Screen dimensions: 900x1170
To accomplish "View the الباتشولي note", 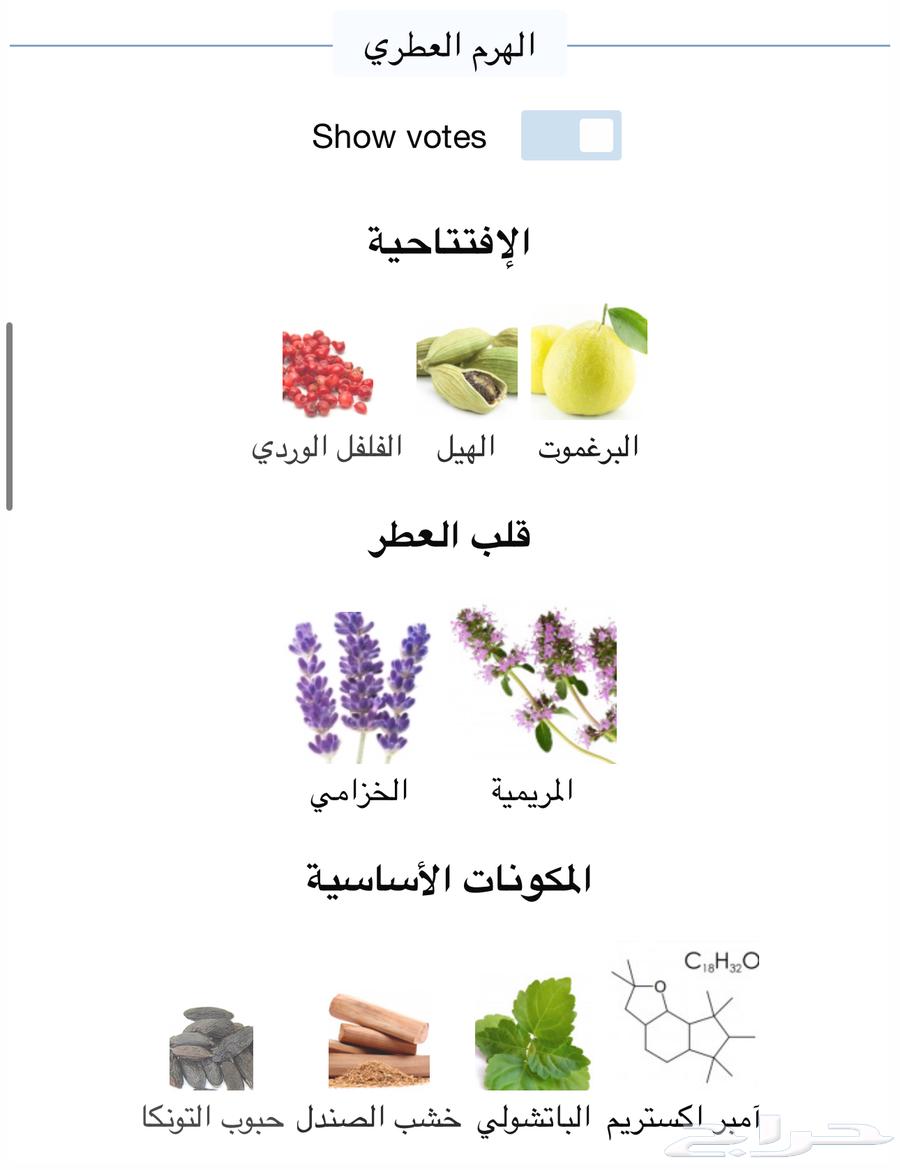I will pos(532,1035).
